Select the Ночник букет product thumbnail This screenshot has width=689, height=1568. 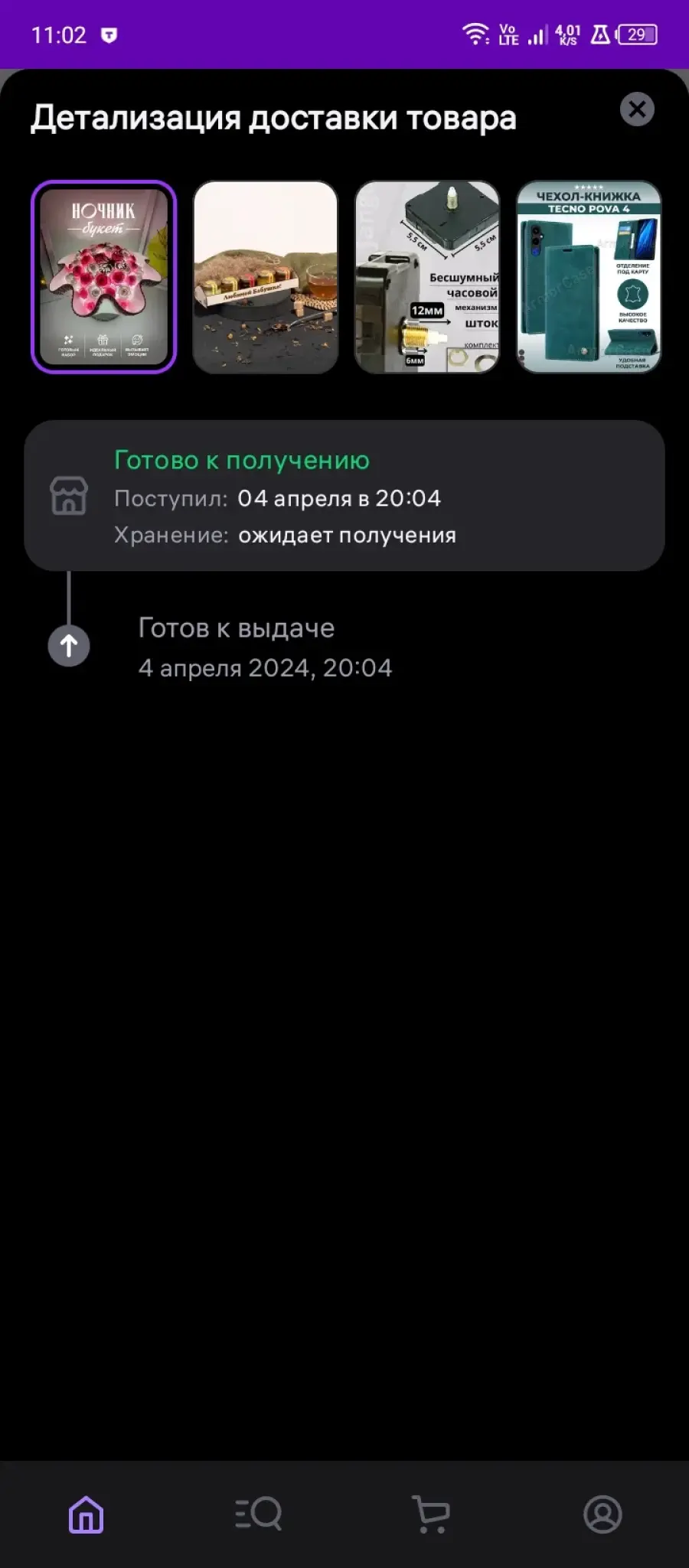[x=104, y=277]
